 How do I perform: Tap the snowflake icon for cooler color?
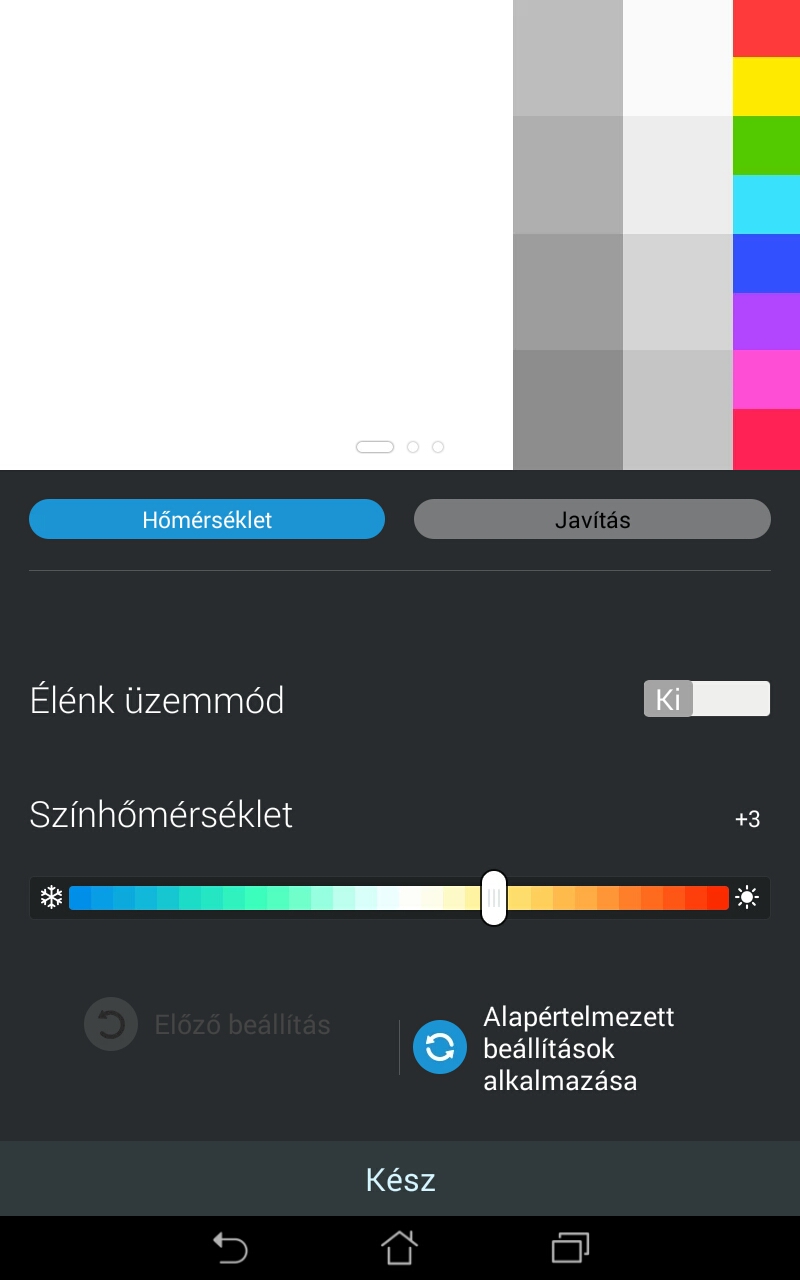pyautogui.click(x=51, y=898)
